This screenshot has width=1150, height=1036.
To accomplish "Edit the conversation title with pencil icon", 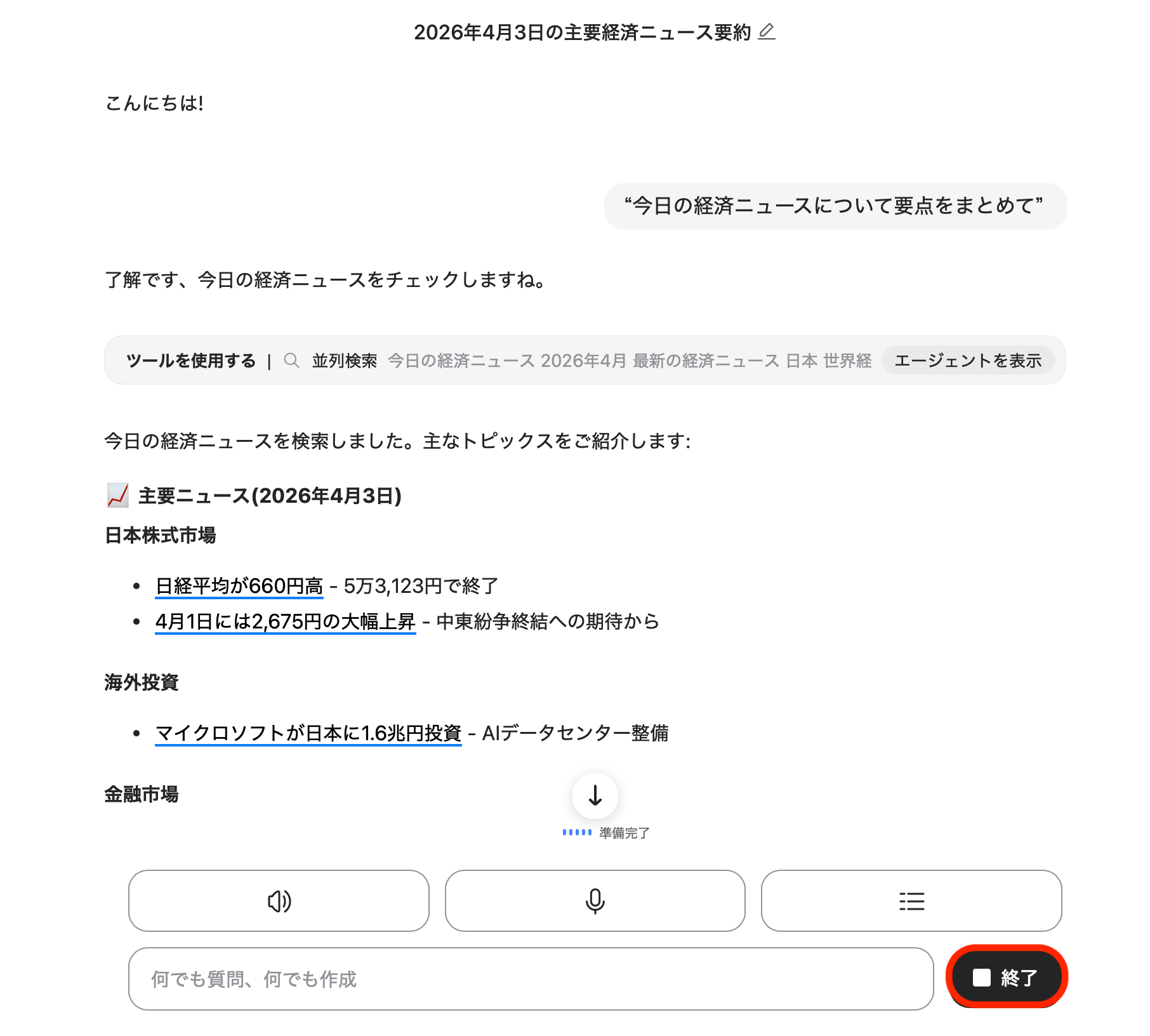I will [x=767, y=32].
